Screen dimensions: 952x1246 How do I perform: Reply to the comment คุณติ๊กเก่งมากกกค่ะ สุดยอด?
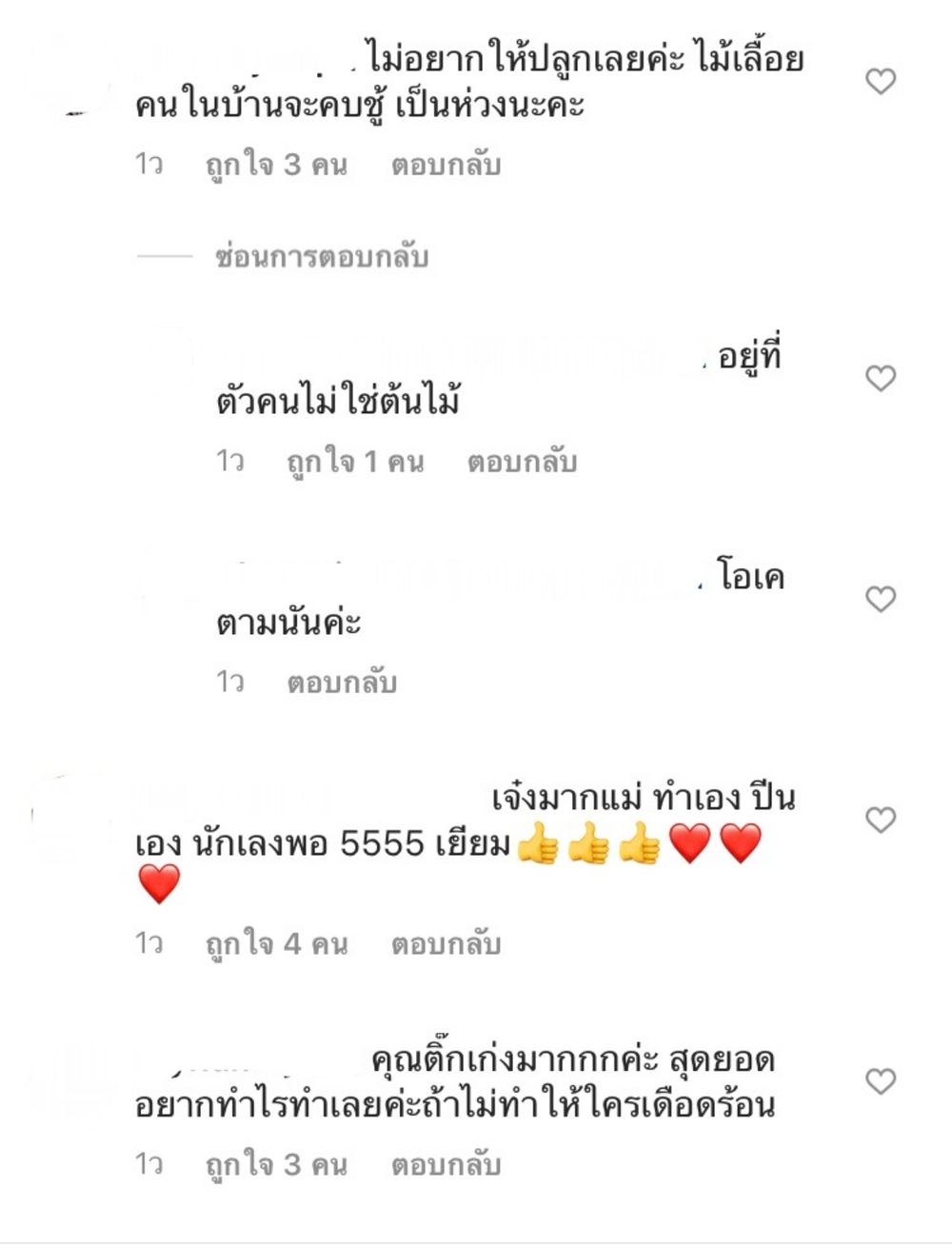click(446, 1166)
